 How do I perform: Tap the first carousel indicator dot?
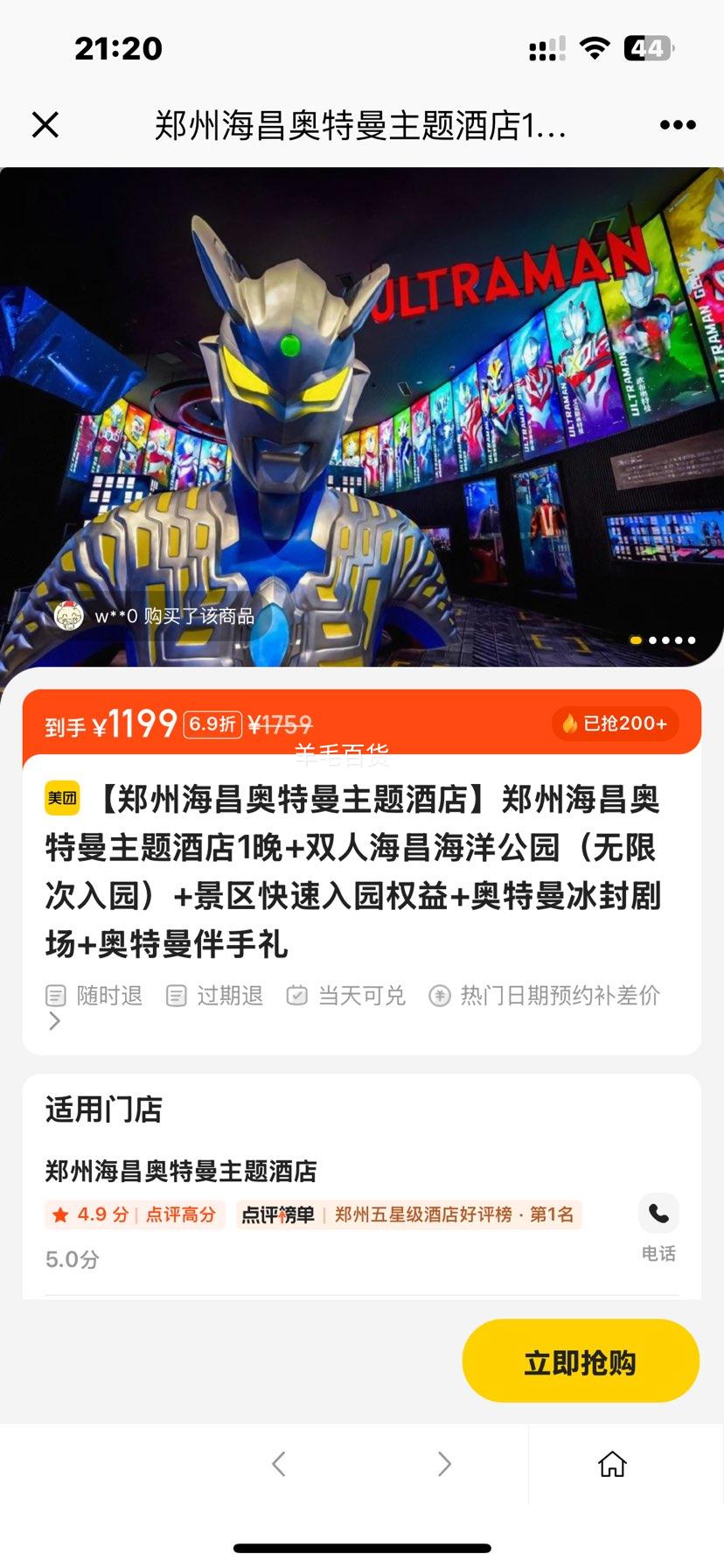pyautogui.click(x=636, y=640)
